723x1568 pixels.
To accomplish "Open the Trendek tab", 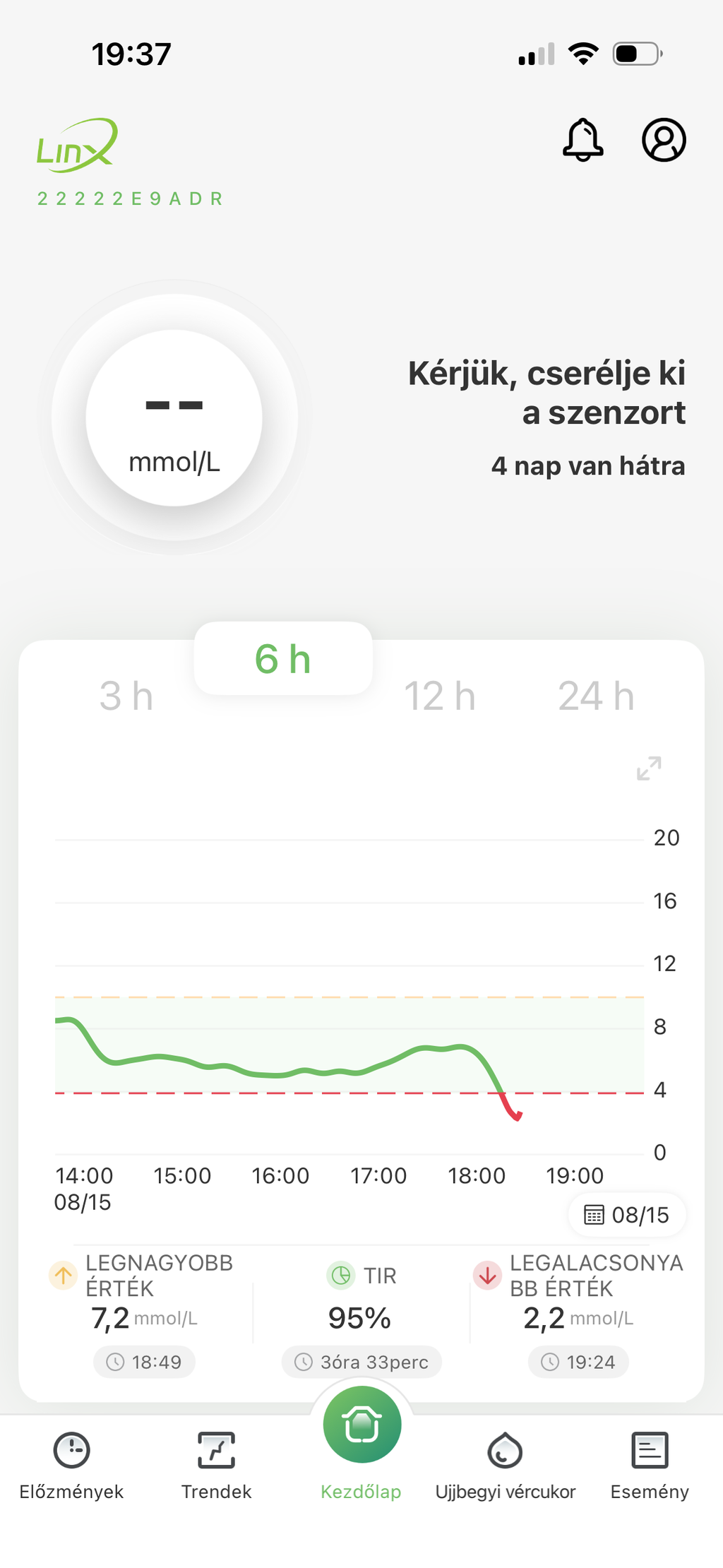I will coord(216,1466).
